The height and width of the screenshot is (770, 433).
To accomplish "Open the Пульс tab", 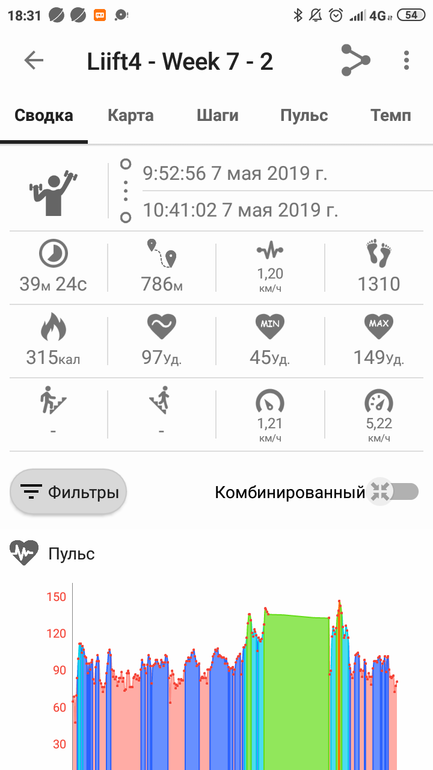I will click(x=304, y=116).
